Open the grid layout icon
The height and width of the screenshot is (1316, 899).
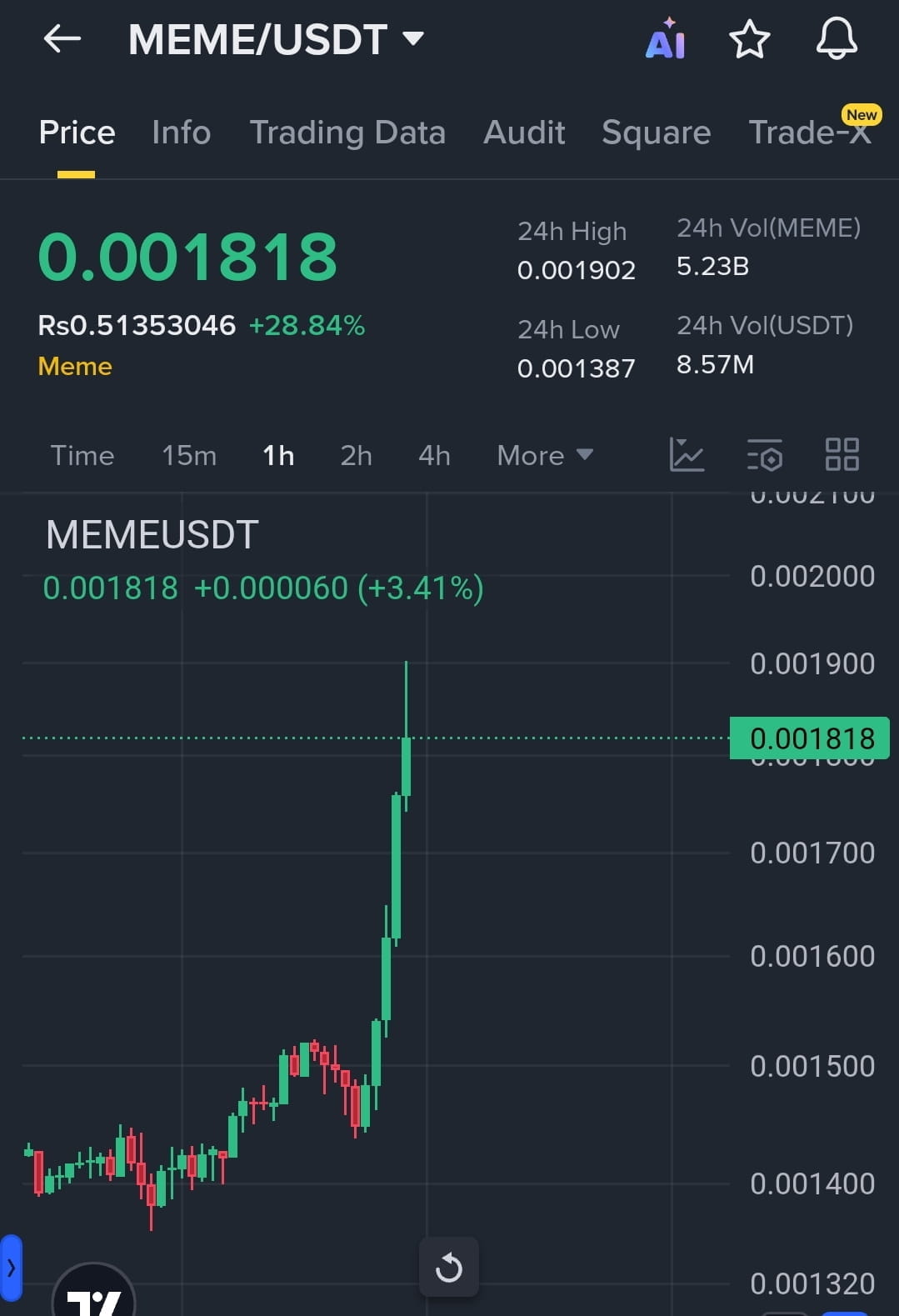pos(842,455)
